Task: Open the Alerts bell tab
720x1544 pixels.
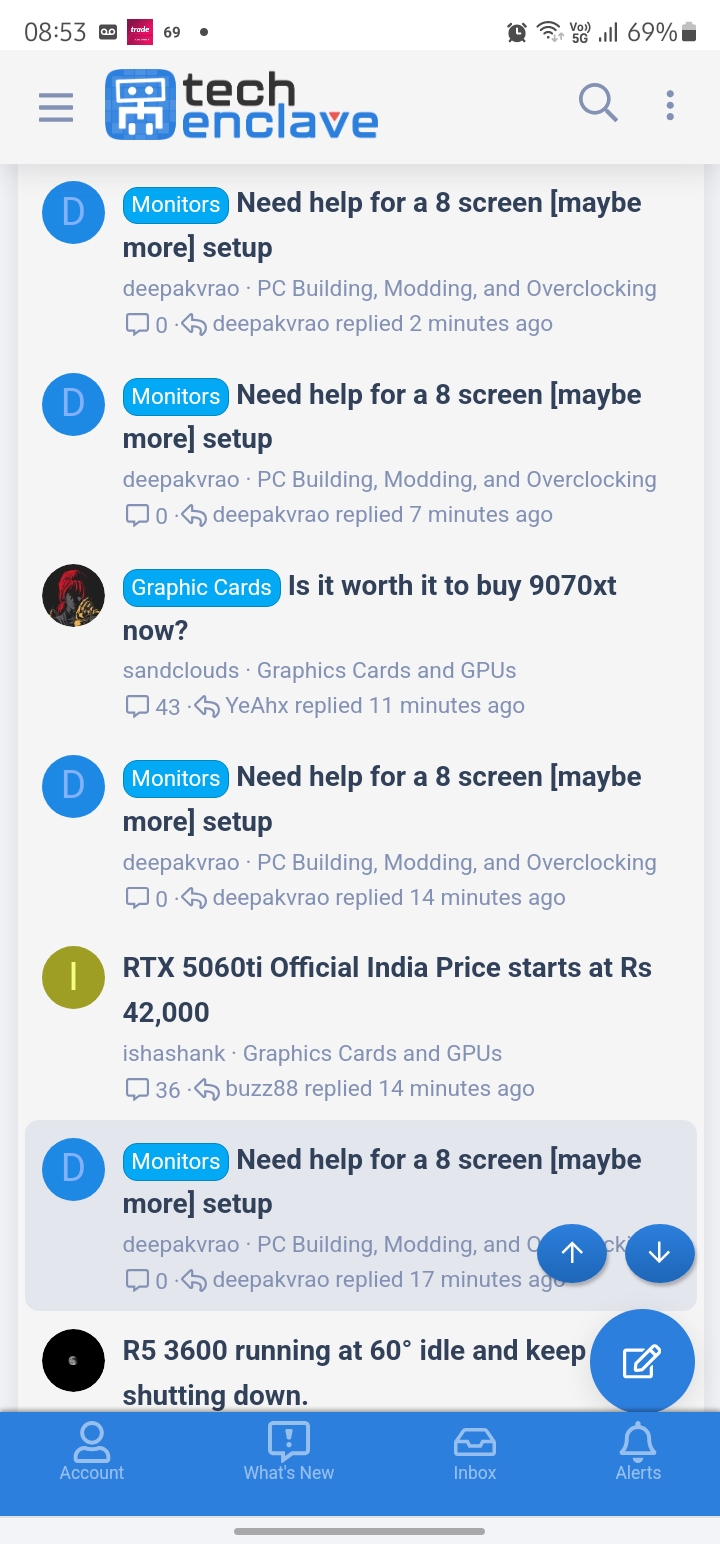Action: tap(638, 1452)
